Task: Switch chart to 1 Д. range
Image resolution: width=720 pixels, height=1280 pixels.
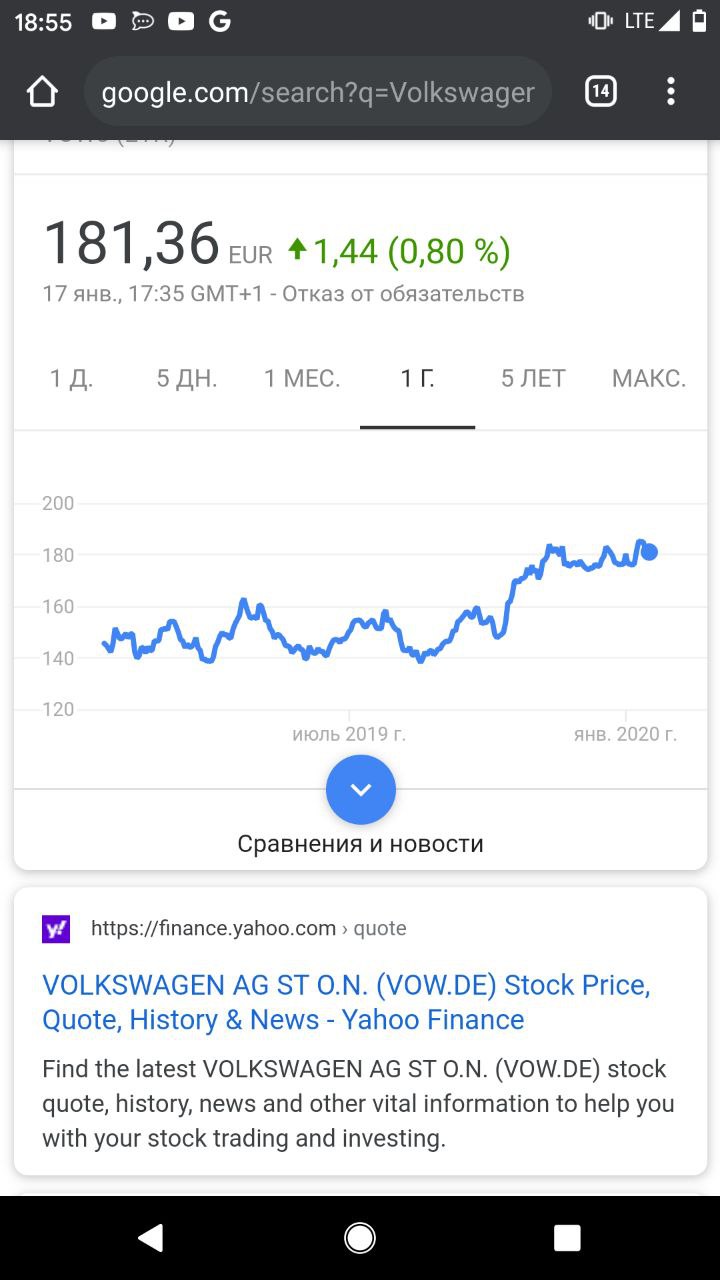Action: pos(71,379)
